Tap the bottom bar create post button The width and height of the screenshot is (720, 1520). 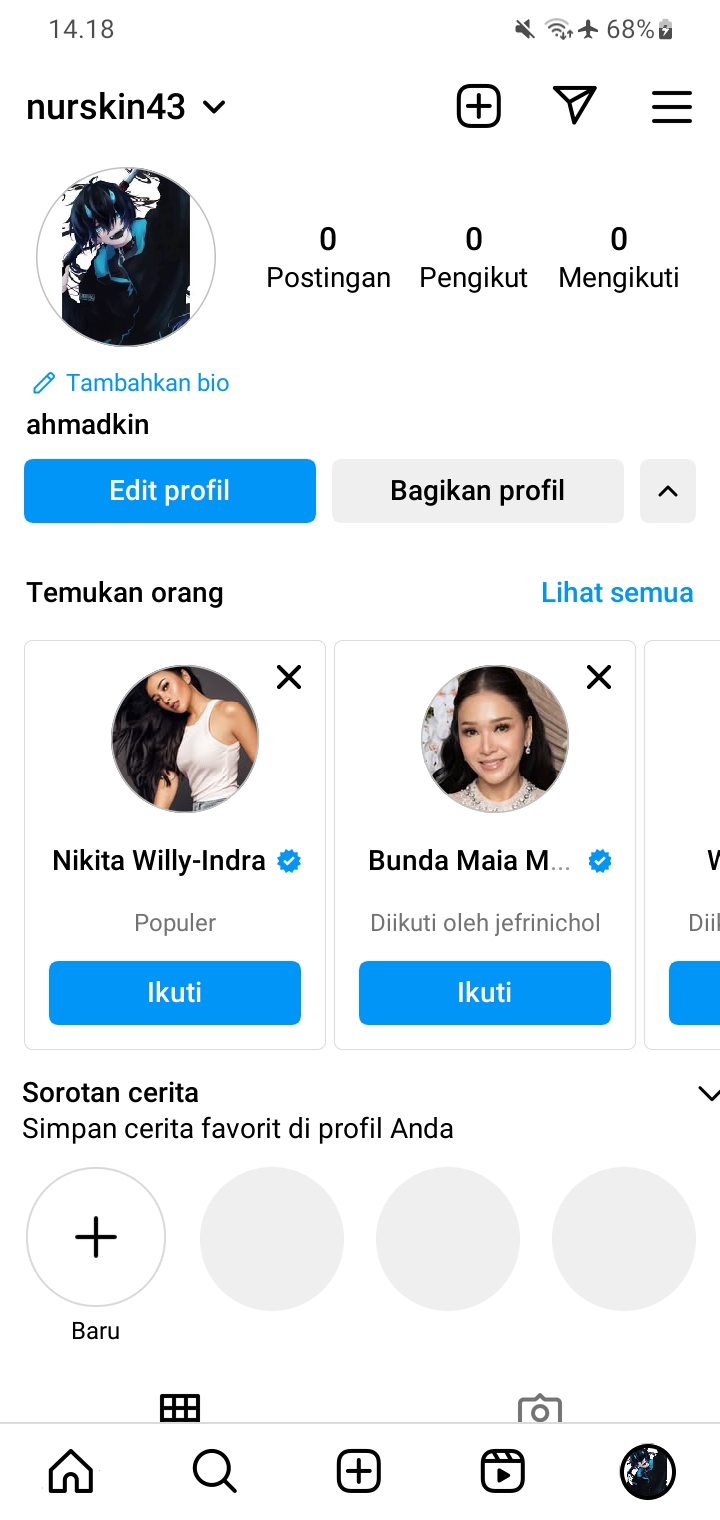[x=359, y=1471]
